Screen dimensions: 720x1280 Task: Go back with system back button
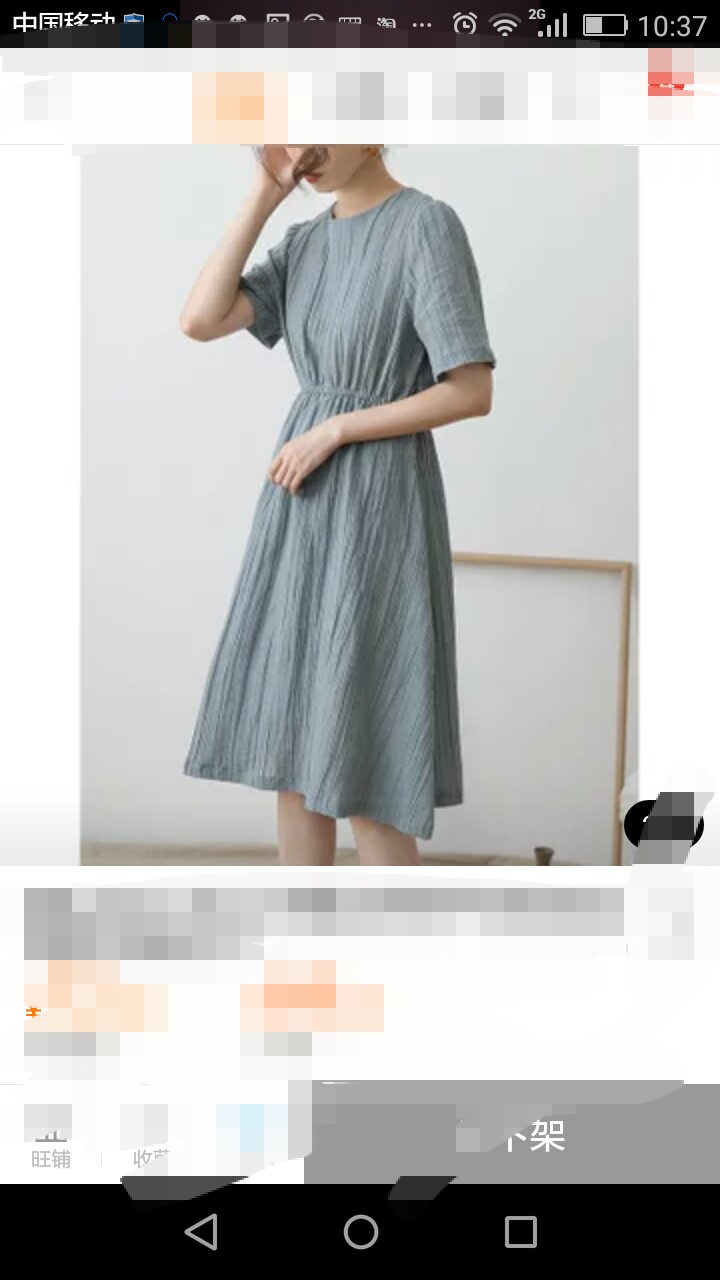201,1232
